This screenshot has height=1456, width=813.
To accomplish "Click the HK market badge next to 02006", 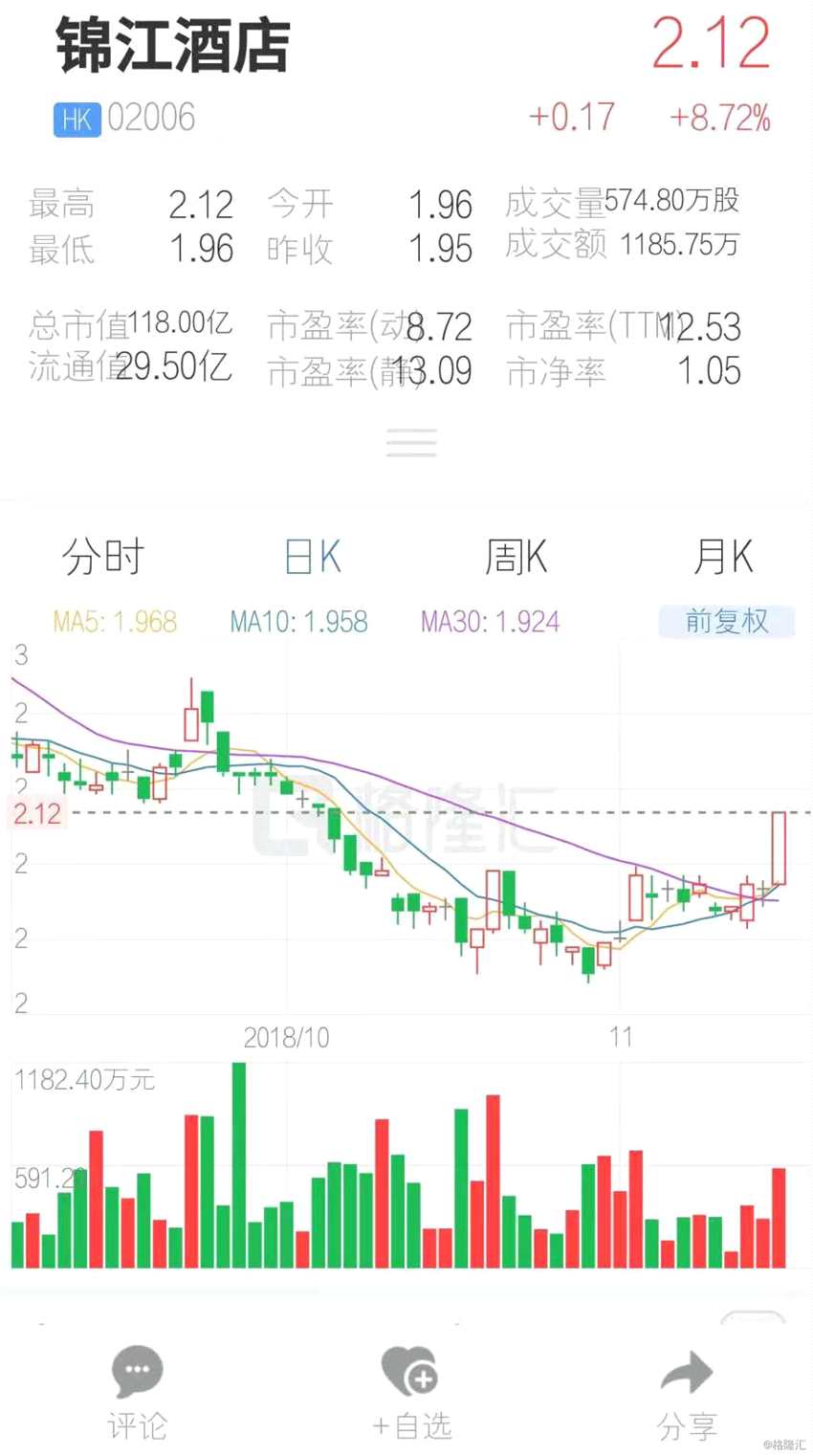I will coord(77,119).
